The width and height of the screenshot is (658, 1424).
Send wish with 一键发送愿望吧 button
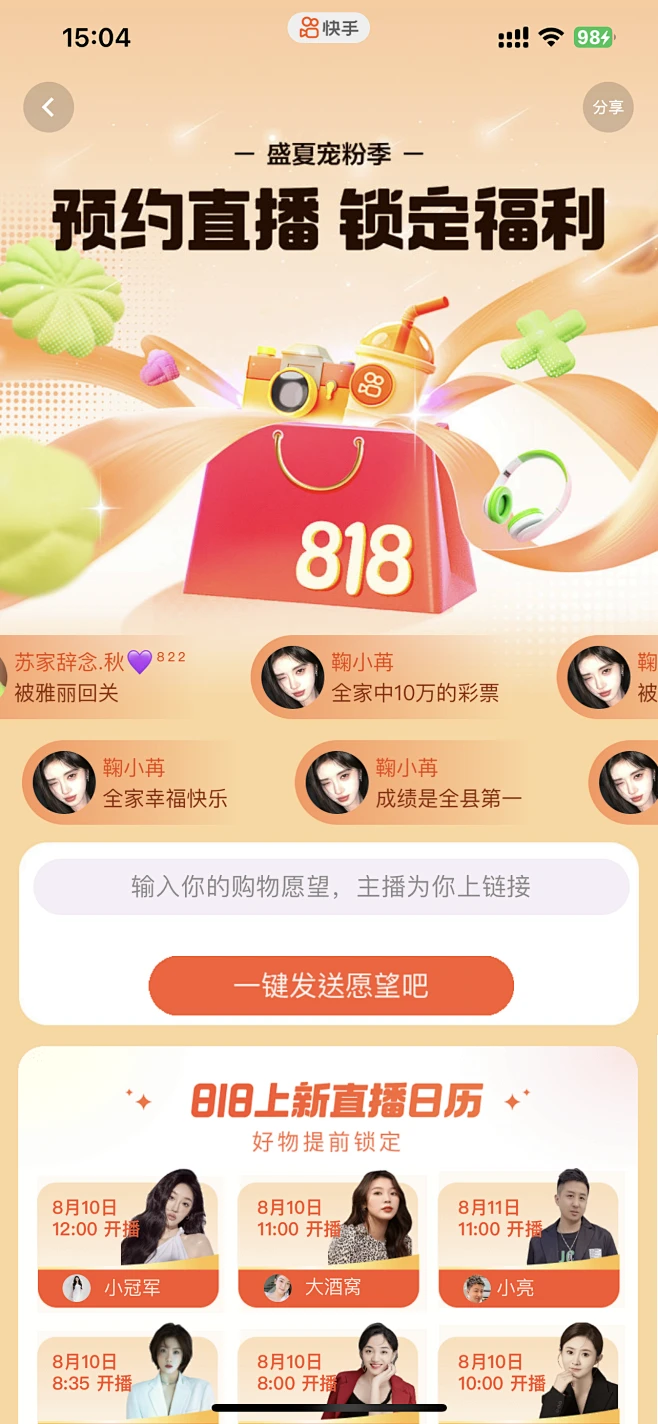pyautogui.click(x=331, y=986)
